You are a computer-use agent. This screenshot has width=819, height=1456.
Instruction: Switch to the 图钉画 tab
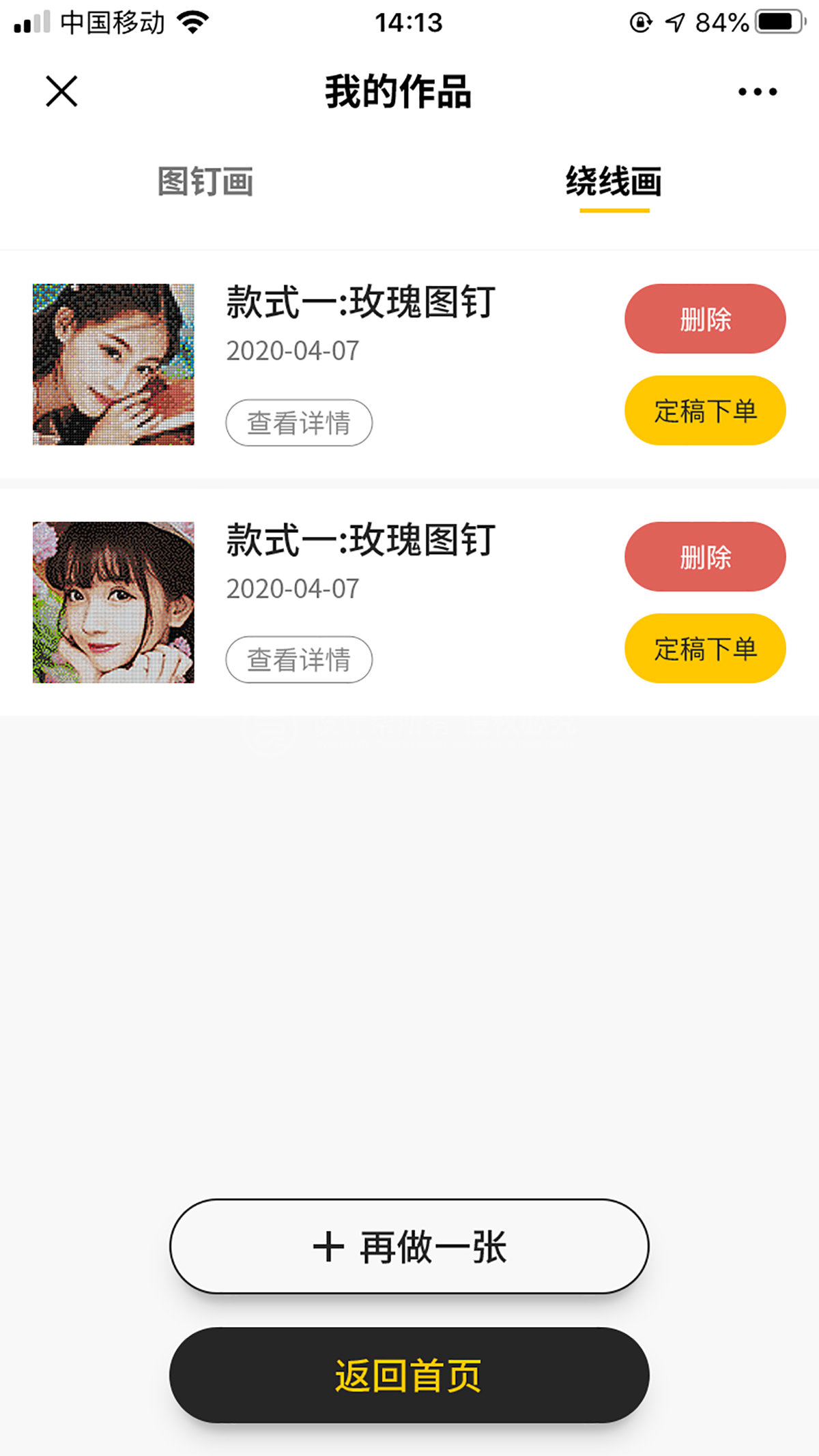pos(205,182)
